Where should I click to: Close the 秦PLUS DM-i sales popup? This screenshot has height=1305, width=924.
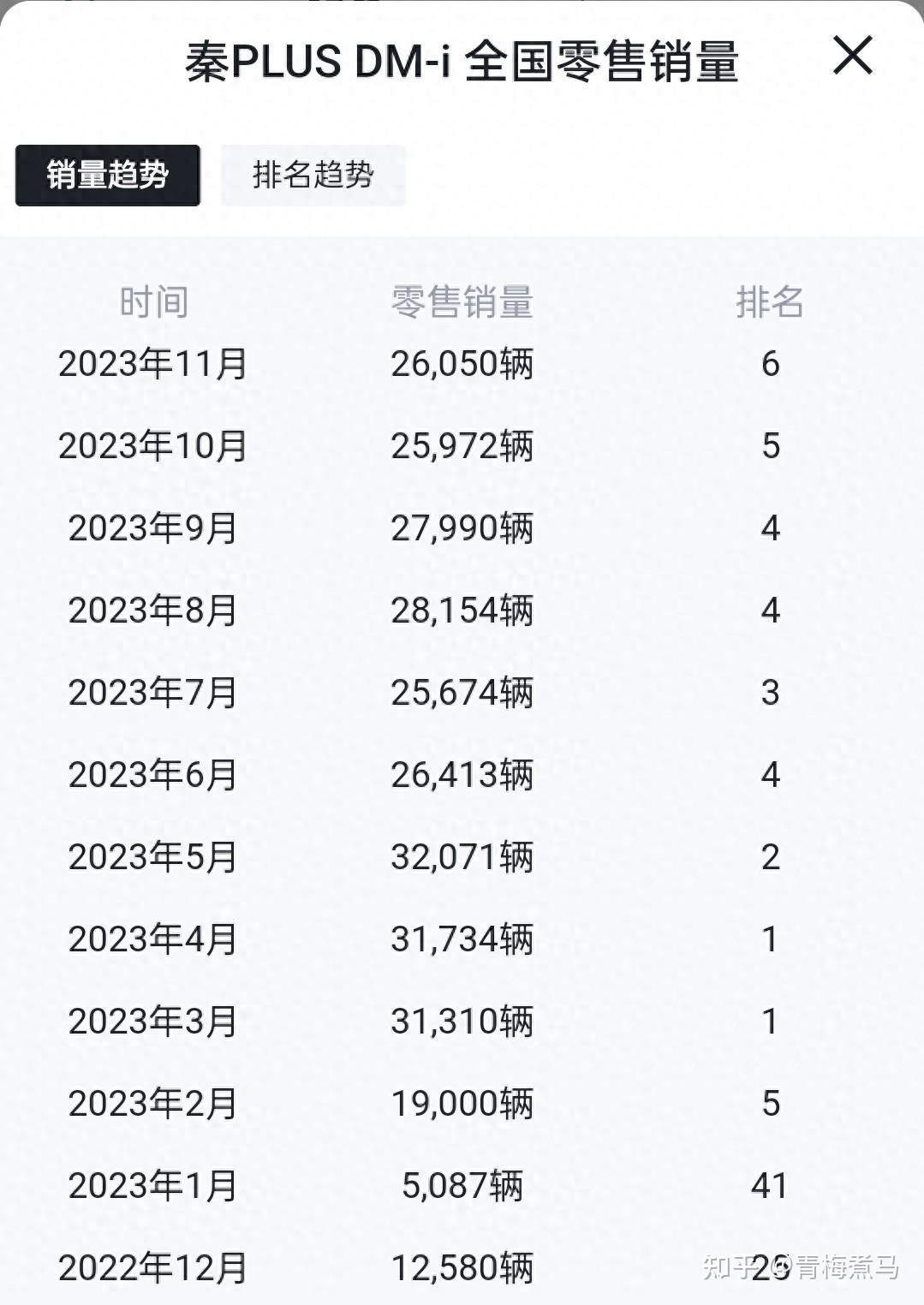853,57
